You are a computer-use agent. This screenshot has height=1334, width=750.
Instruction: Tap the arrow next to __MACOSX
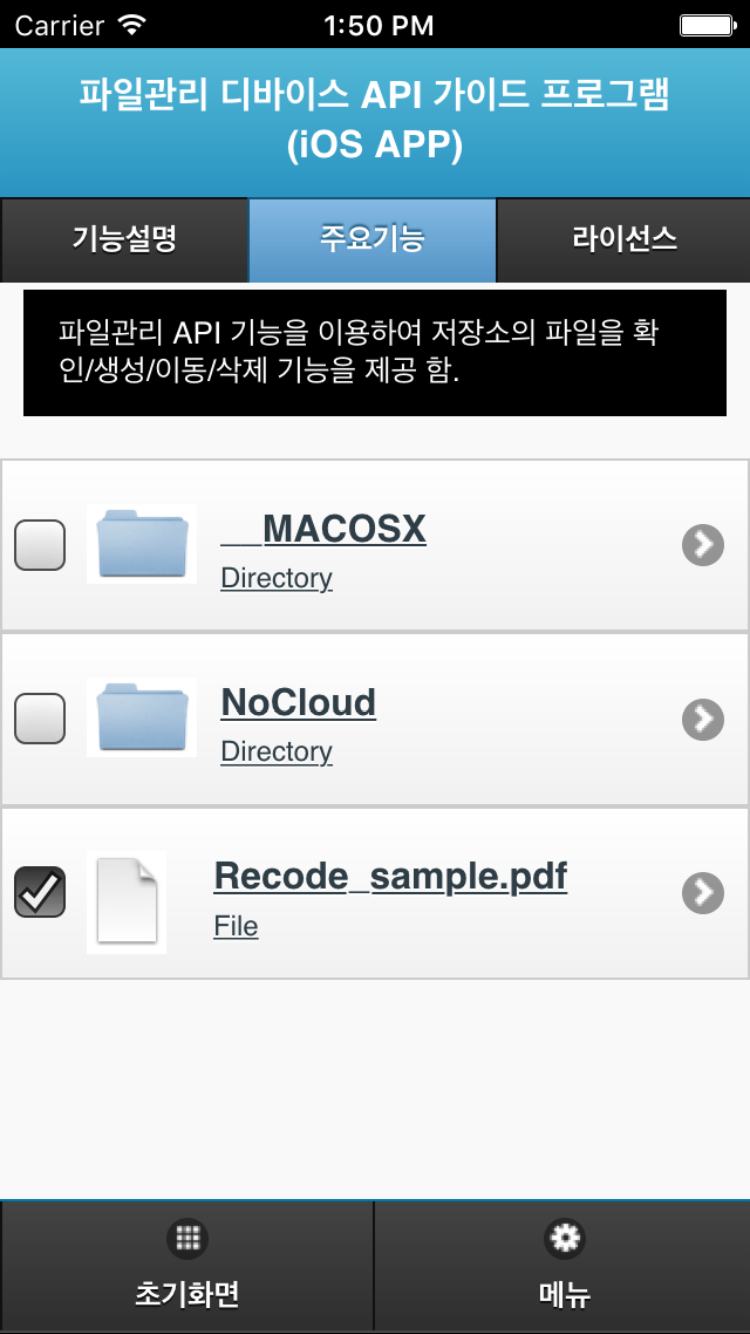point(703,545)
